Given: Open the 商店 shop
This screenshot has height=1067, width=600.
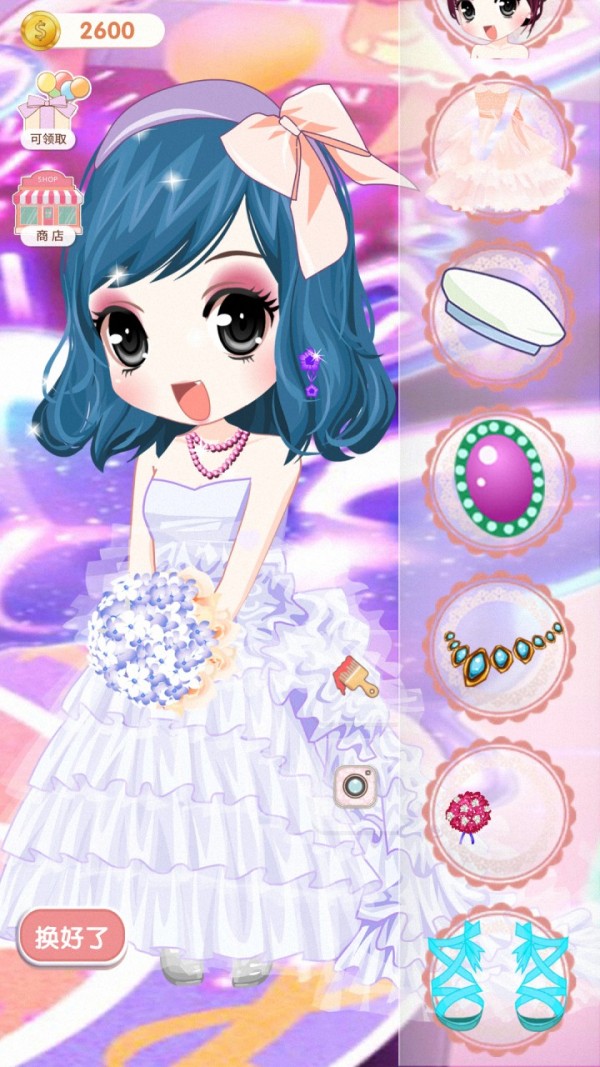Looking at the screenshot, I should [x=48, y=207].
